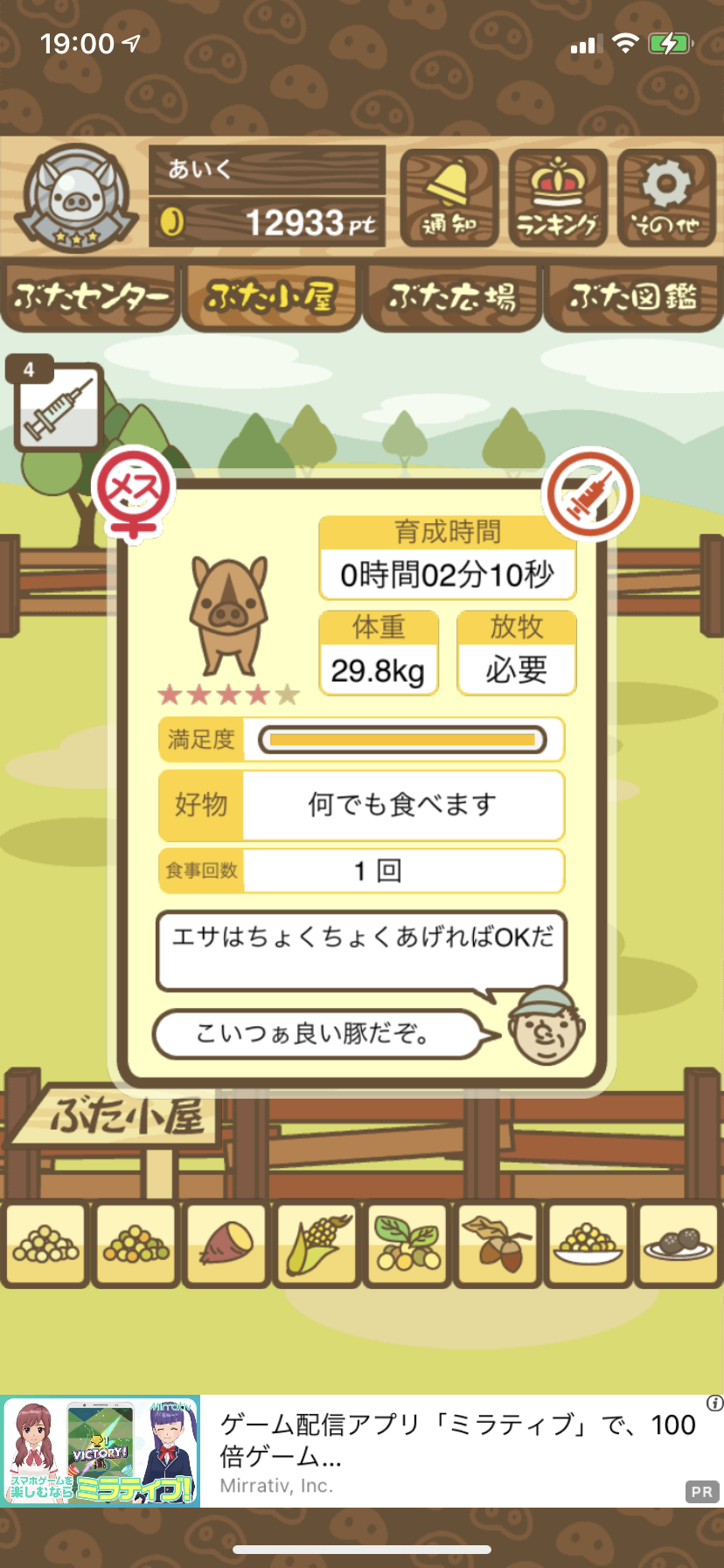The width and height of the screenshot is (724, 1568).
Task: Open the 通知 notifications bell
Action: click(x=449, y=198)
